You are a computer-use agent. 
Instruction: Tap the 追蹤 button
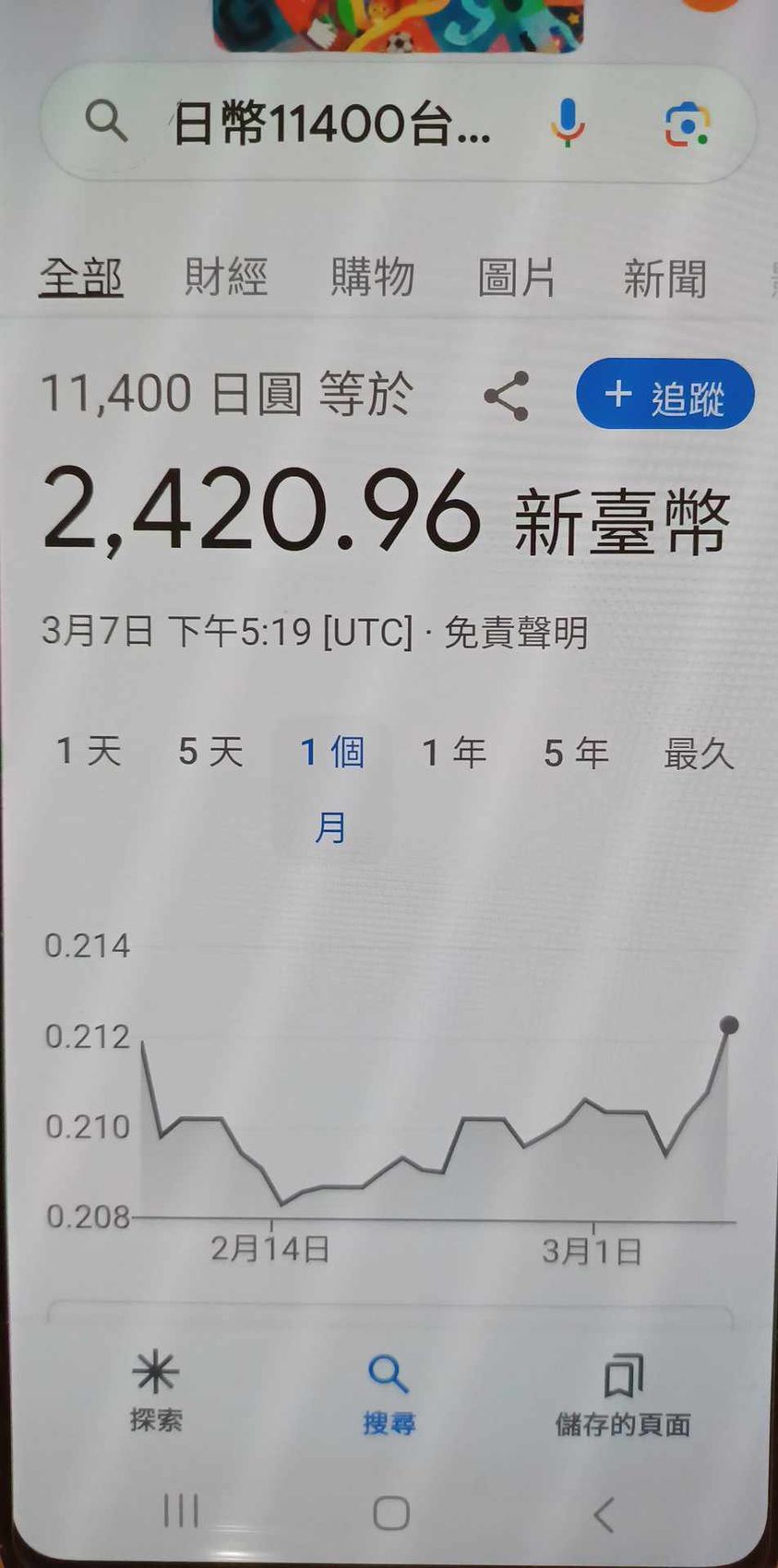click(x=664, y=395)
